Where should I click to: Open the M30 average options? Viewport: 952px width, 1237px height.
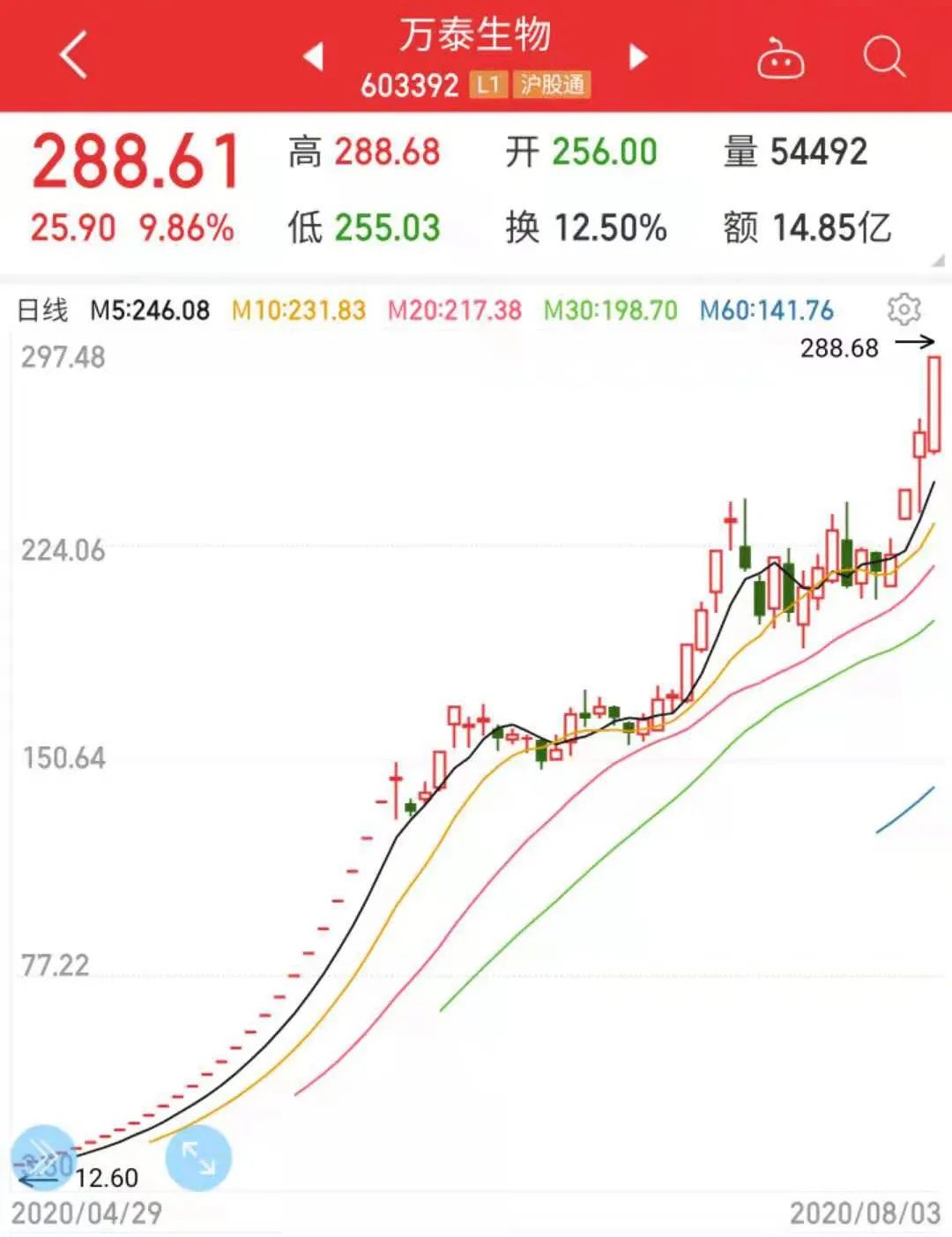[x=611, y=310]
